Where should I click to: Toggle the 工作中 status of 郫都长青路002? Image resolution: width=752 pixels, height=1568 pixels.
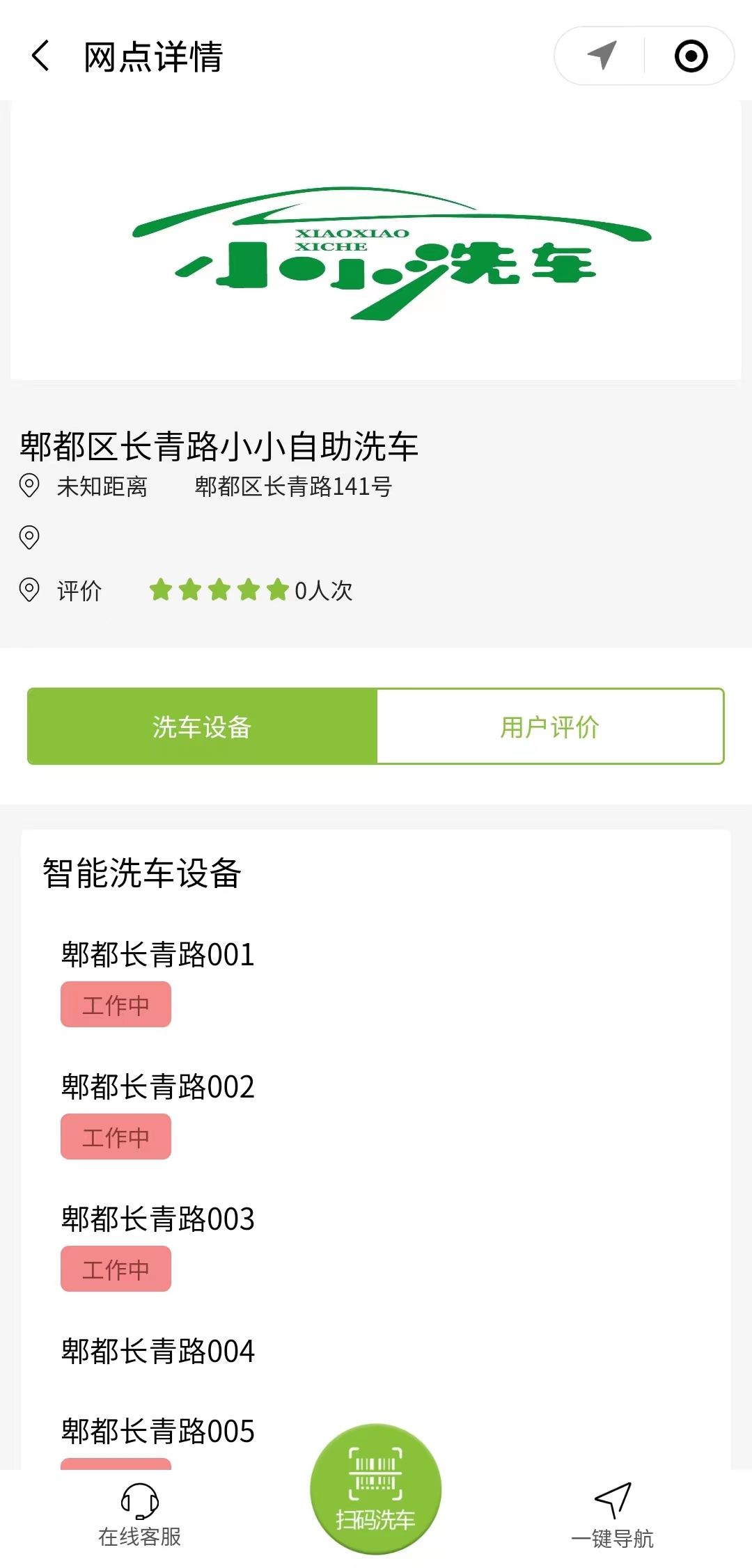(x=115, y=1137)
